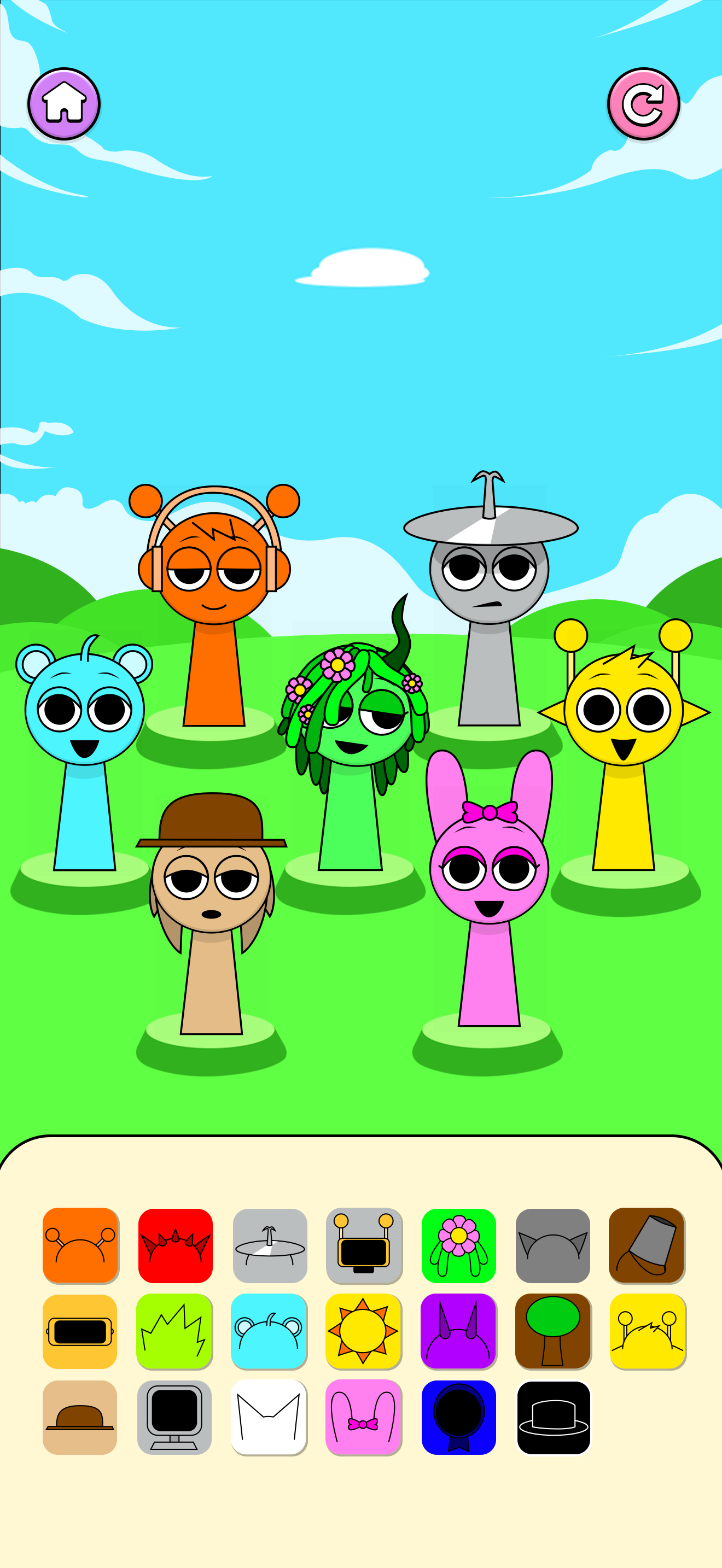Select the tan brown bowler hat tile

(80, 1417)
